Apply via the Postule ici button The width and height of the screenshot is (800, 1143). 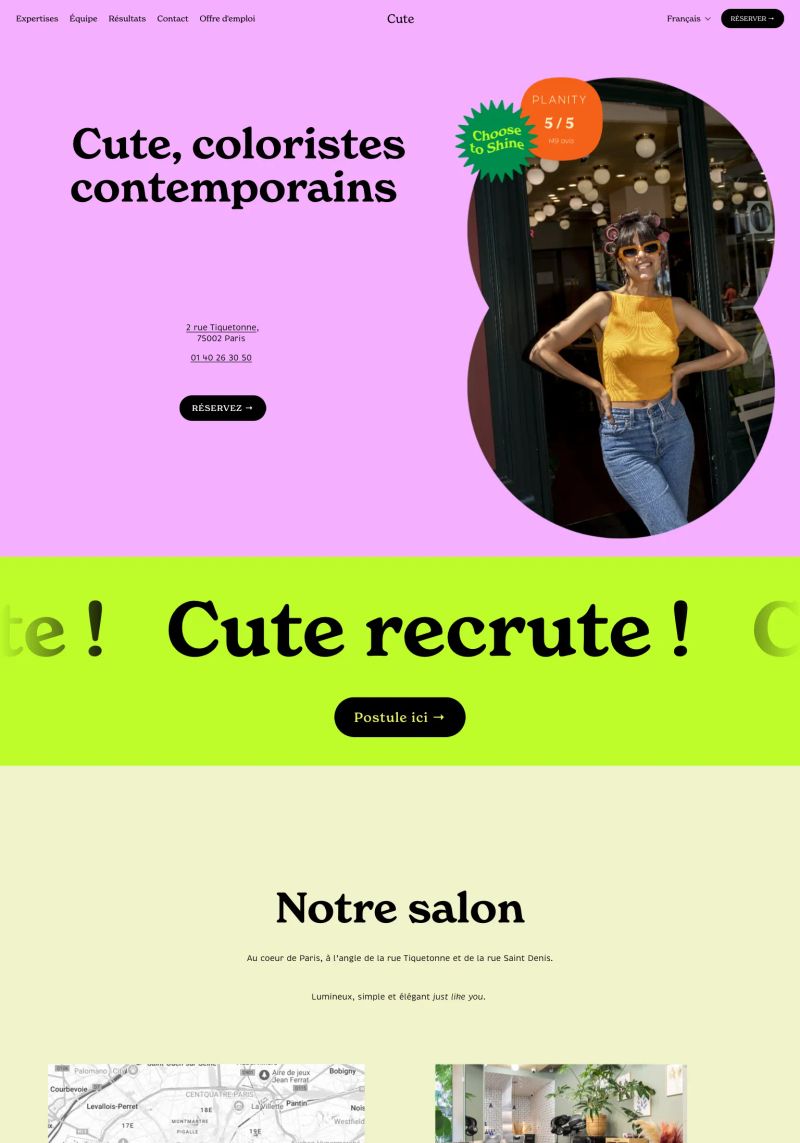399,717
